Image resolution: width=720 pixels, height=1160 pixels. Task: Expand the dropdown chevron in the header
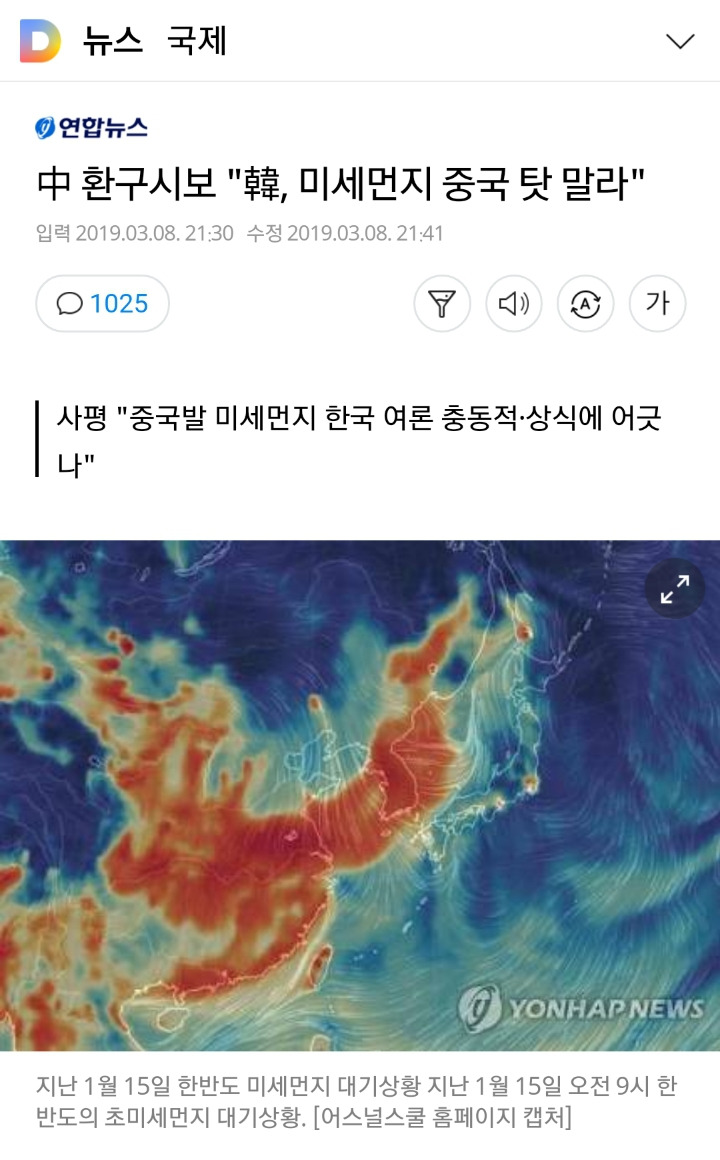[x=680, y=41]
